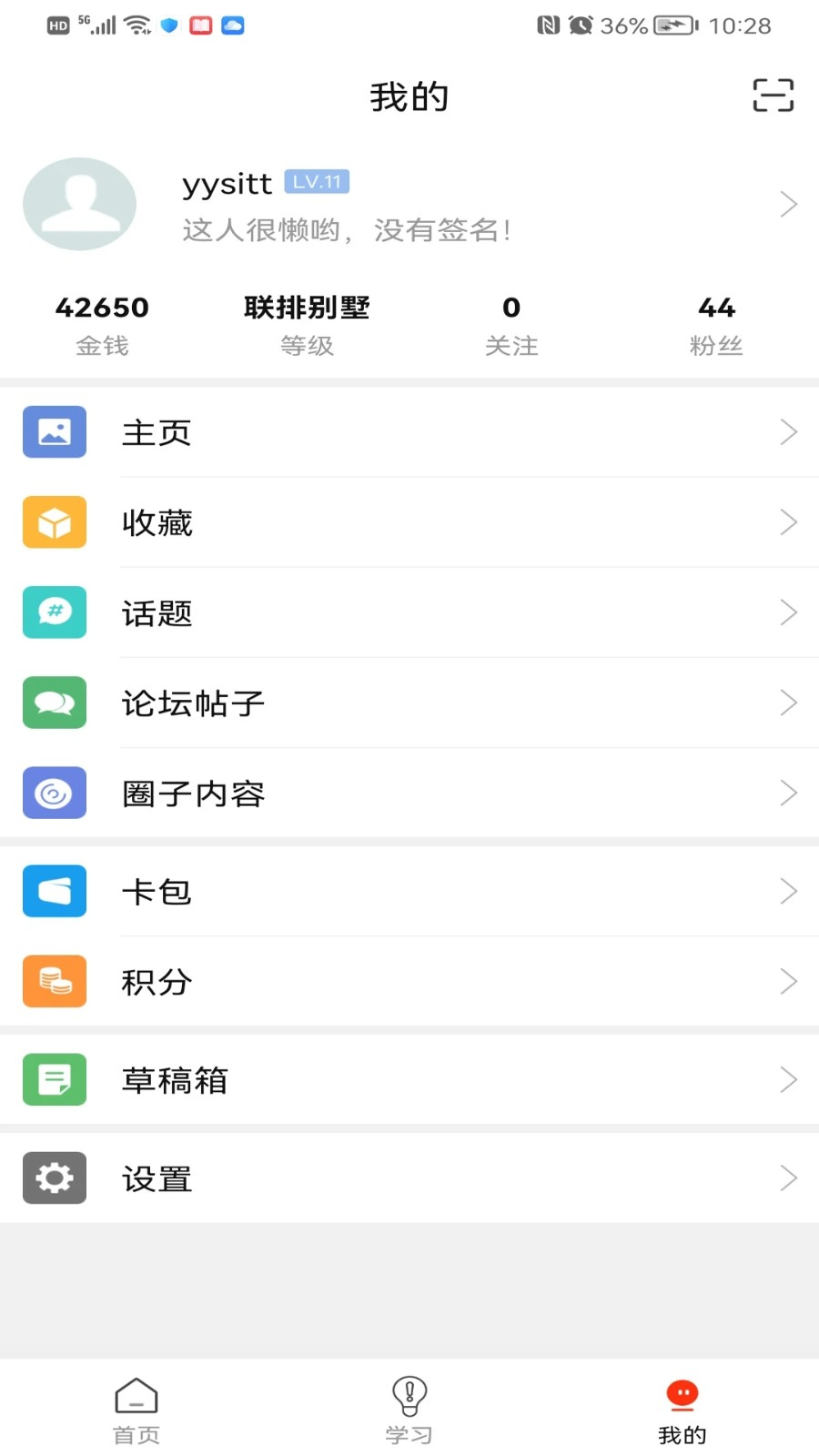Image resolution: width=819 pixels, height=1456 pixels.
Task: Open 主页 using its right chevron
Action: coord(788,431)
